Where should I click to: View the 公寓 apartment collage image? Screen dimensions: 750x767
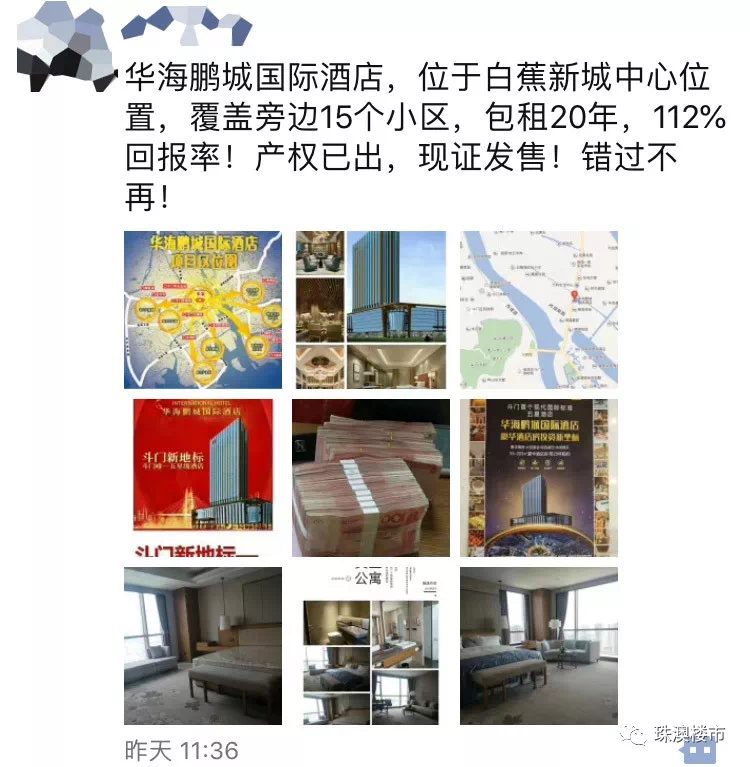[370, 646]
